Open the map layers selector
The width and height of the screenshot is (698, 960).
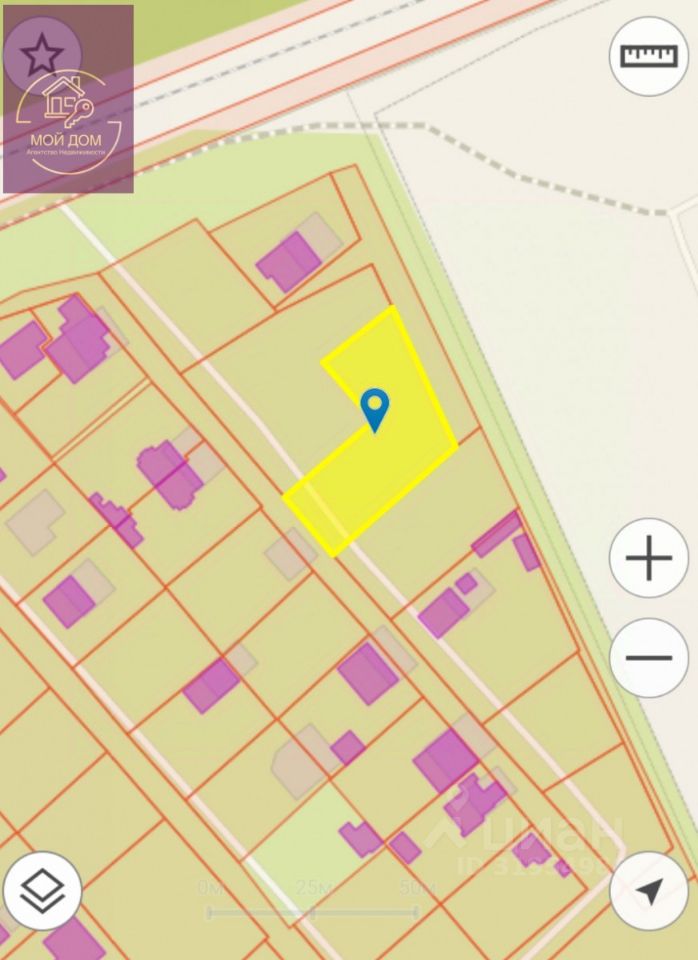pyautogui.click(x=42, y=890)
